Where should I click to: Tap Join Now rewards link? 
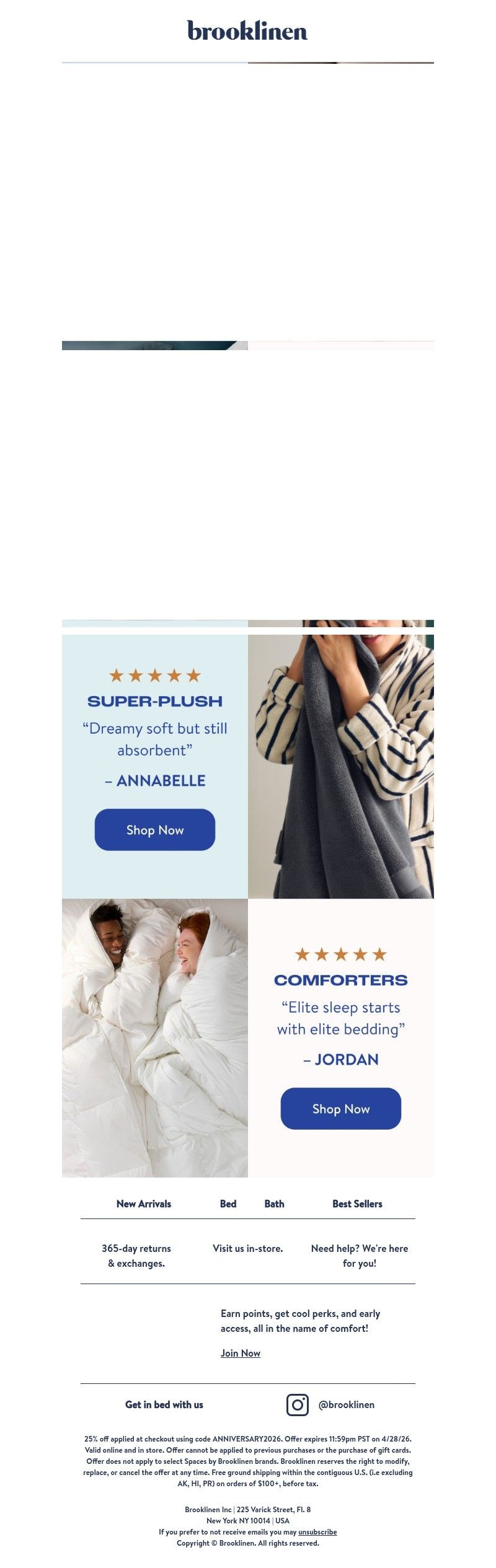pyautogui.click(x=241, y=1353)
